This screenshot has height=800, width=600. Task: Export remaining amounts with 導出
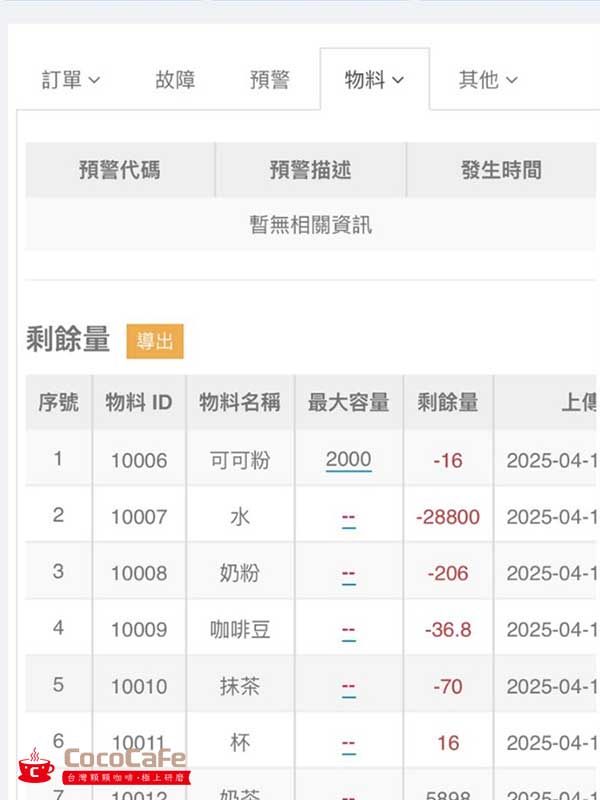coord(155,341)
